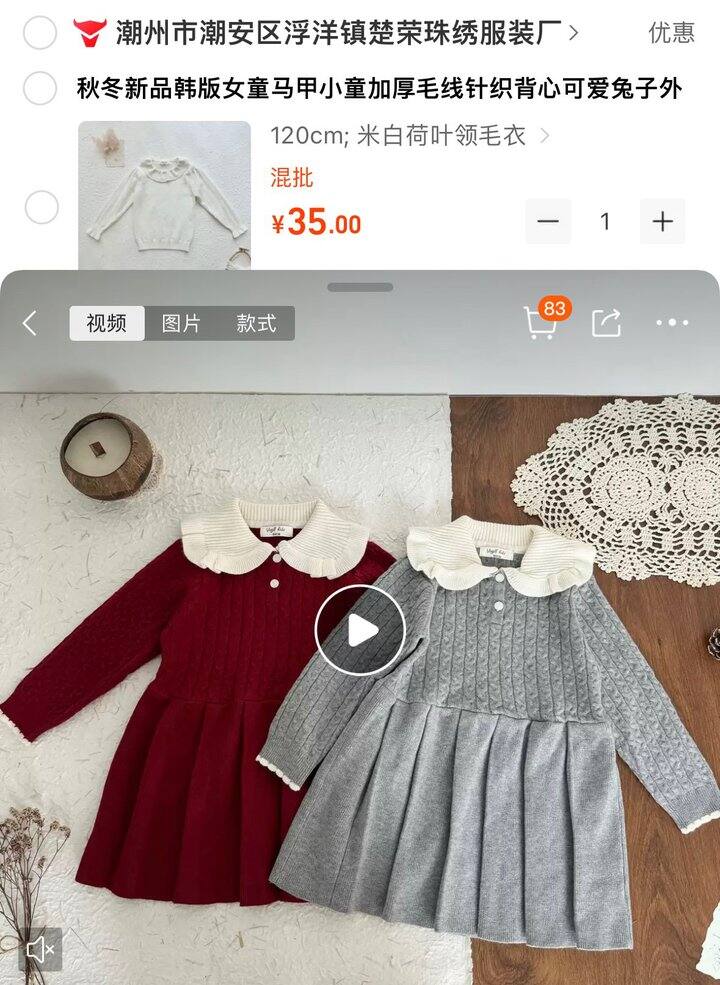The width and height of the screenshot is (720, 985).
Task: Select the 米白荷叶领毛衣 item checkbox
Action: [x=42, y=208]
